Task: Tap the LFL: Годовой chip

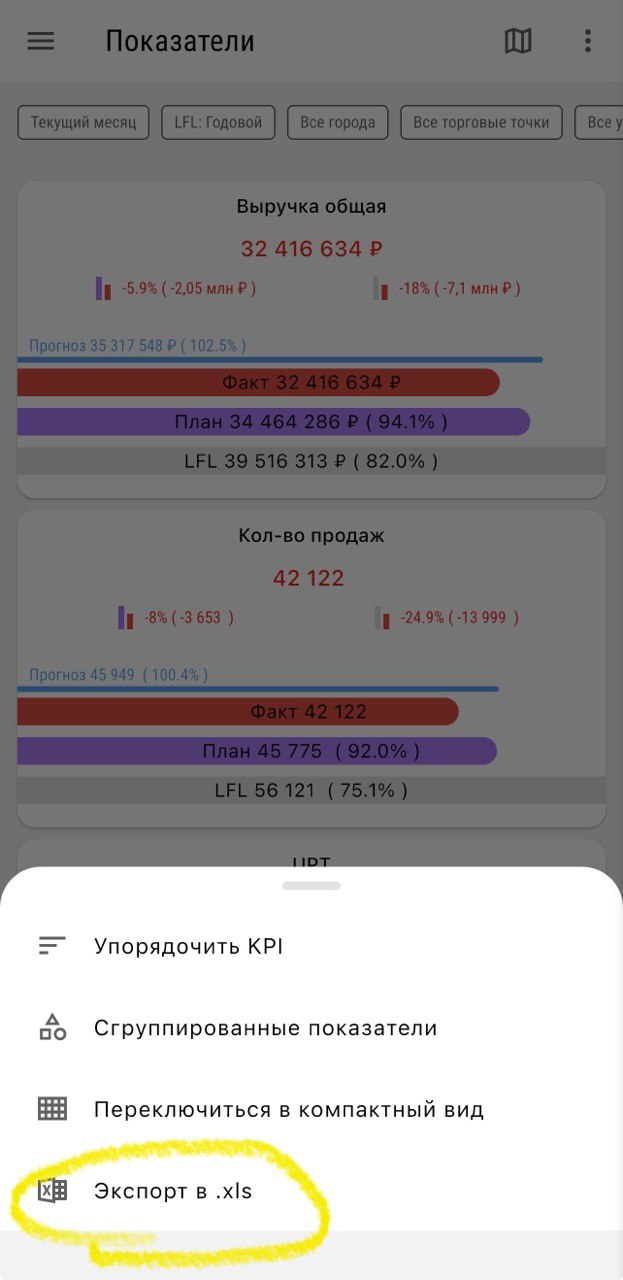Action: (218, 123)
